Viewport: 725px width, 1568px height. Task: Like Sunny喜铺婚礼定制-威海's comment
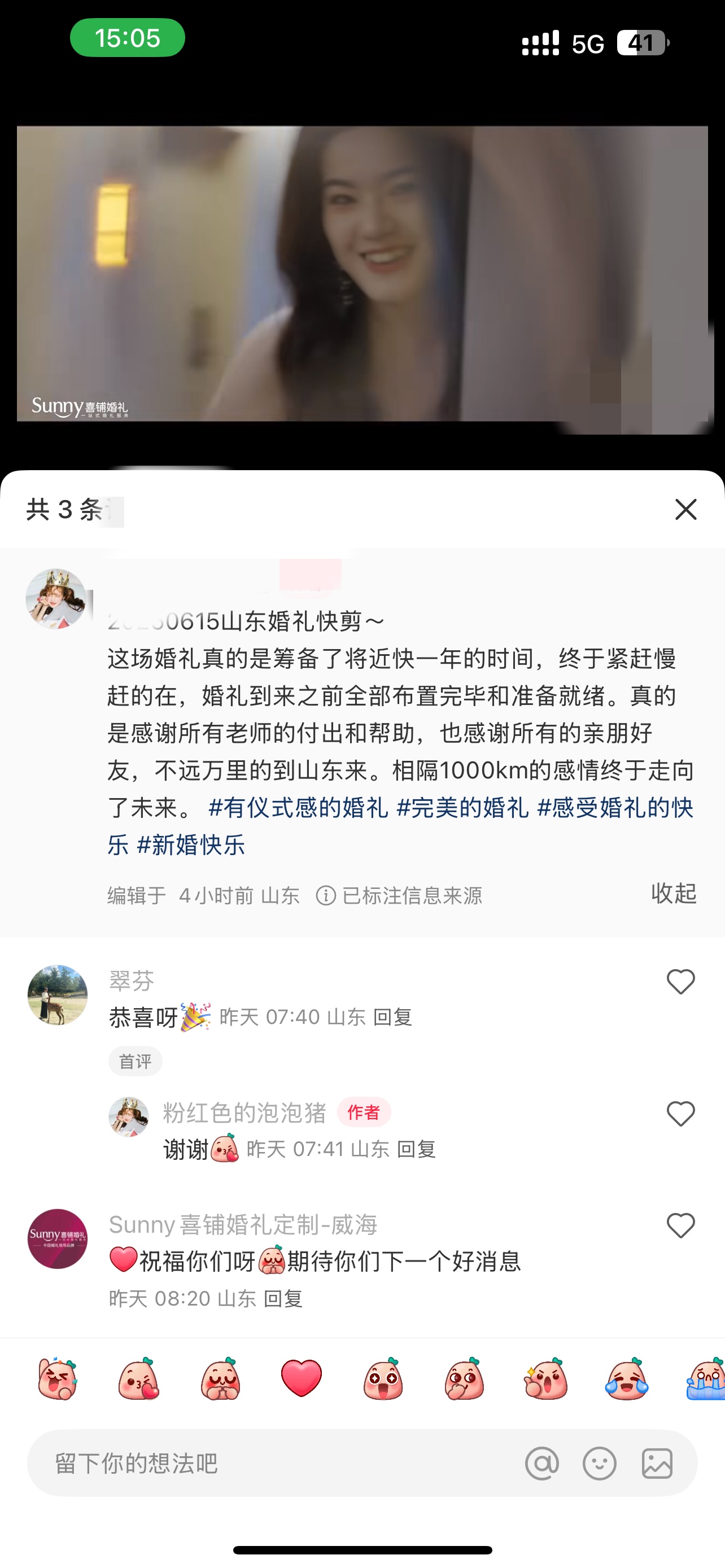680,1225
